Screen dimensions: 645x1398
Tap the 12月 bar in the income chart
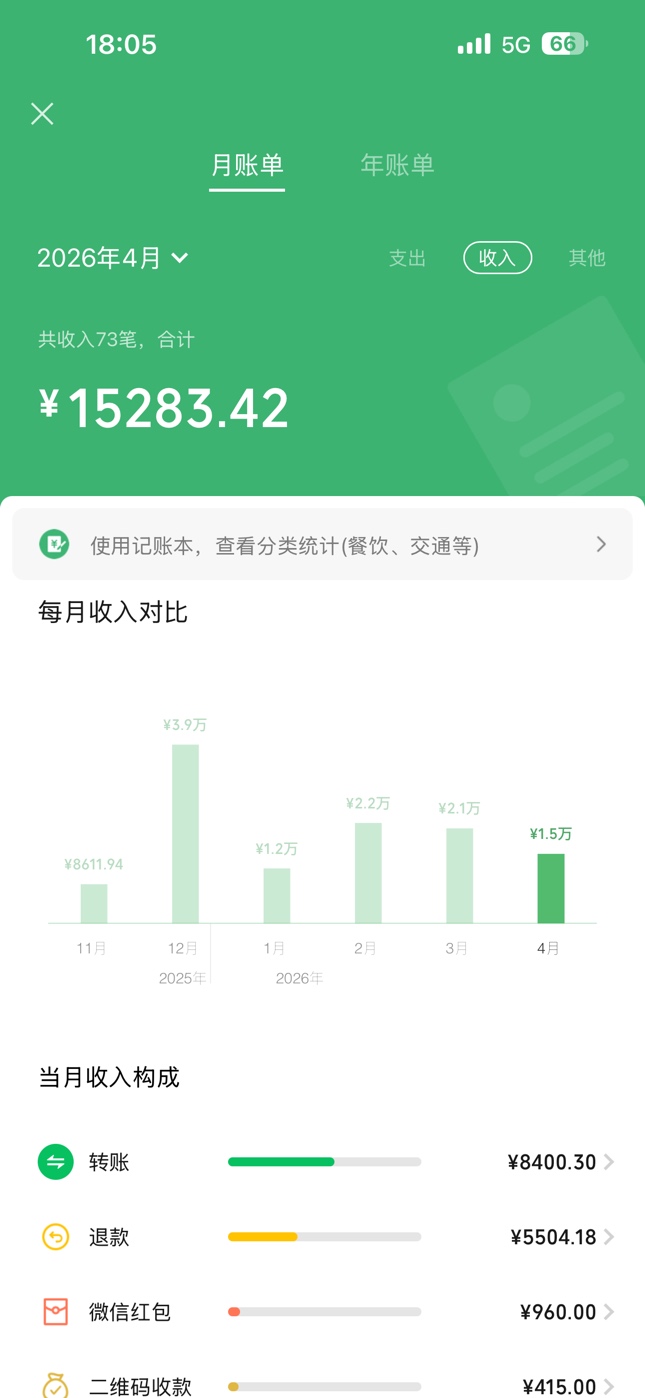pyautogui.click(x=185, y=833)
